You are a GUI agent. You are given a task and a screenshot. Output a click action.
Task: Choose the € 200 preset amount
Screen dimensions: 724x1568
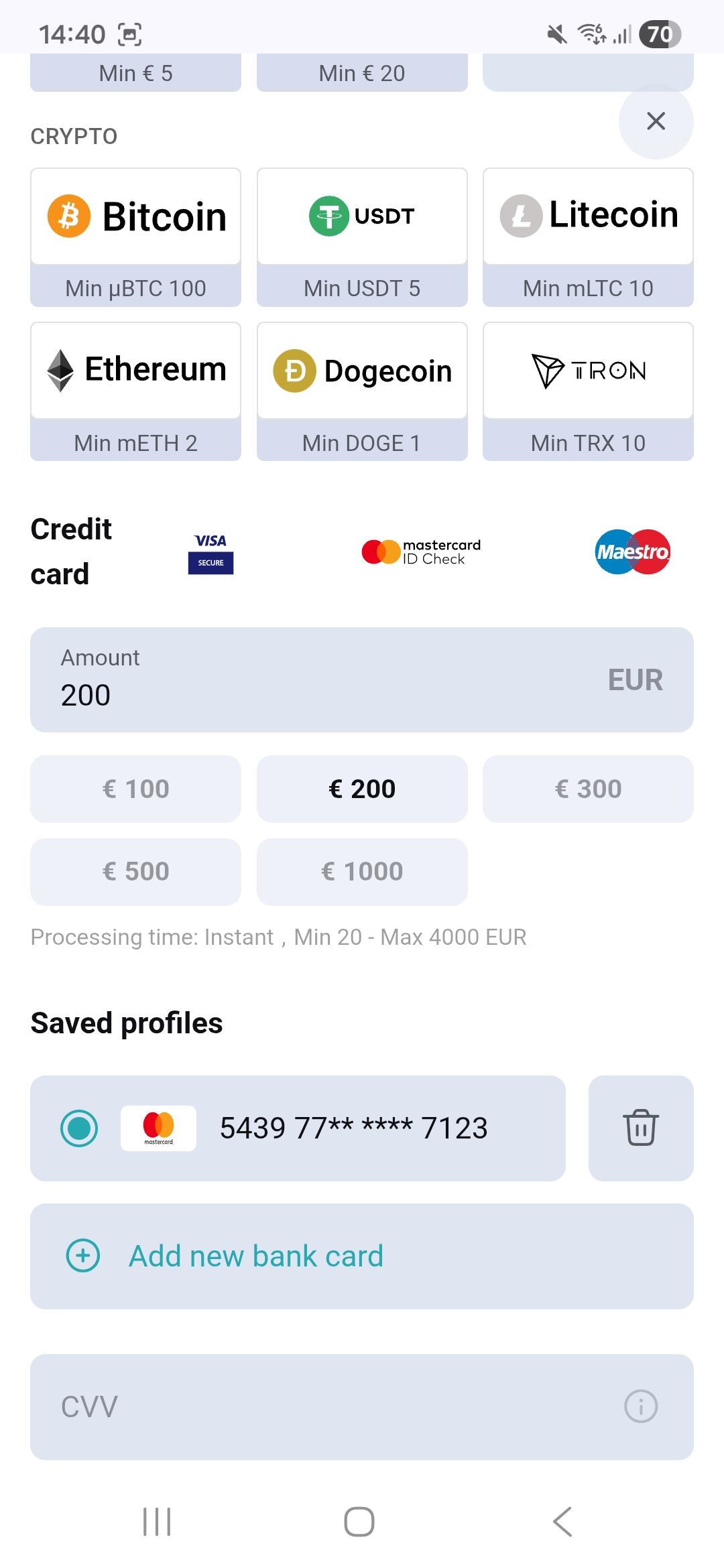click(362, 789)
